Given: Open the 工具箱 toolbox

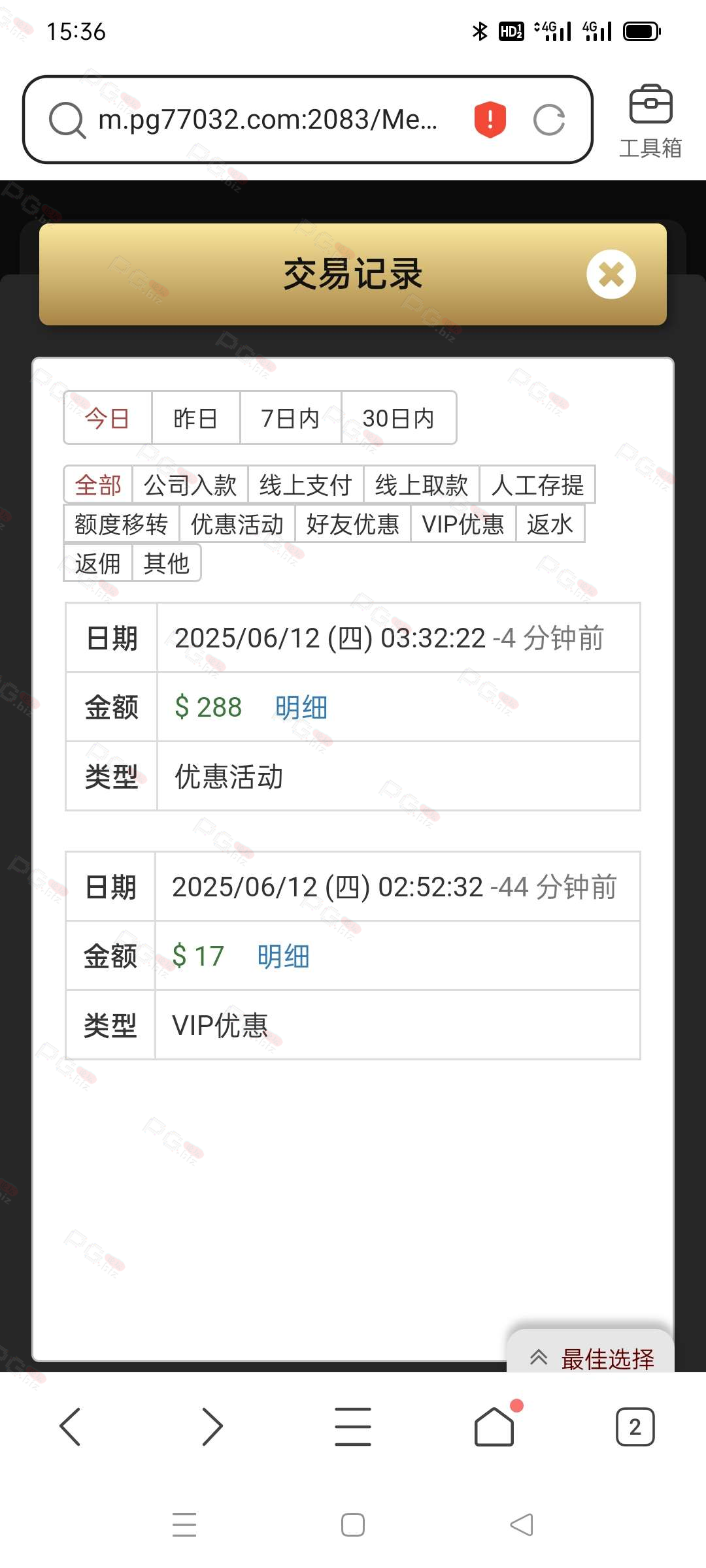Looking at the screenshot, I should click(650, 122).
